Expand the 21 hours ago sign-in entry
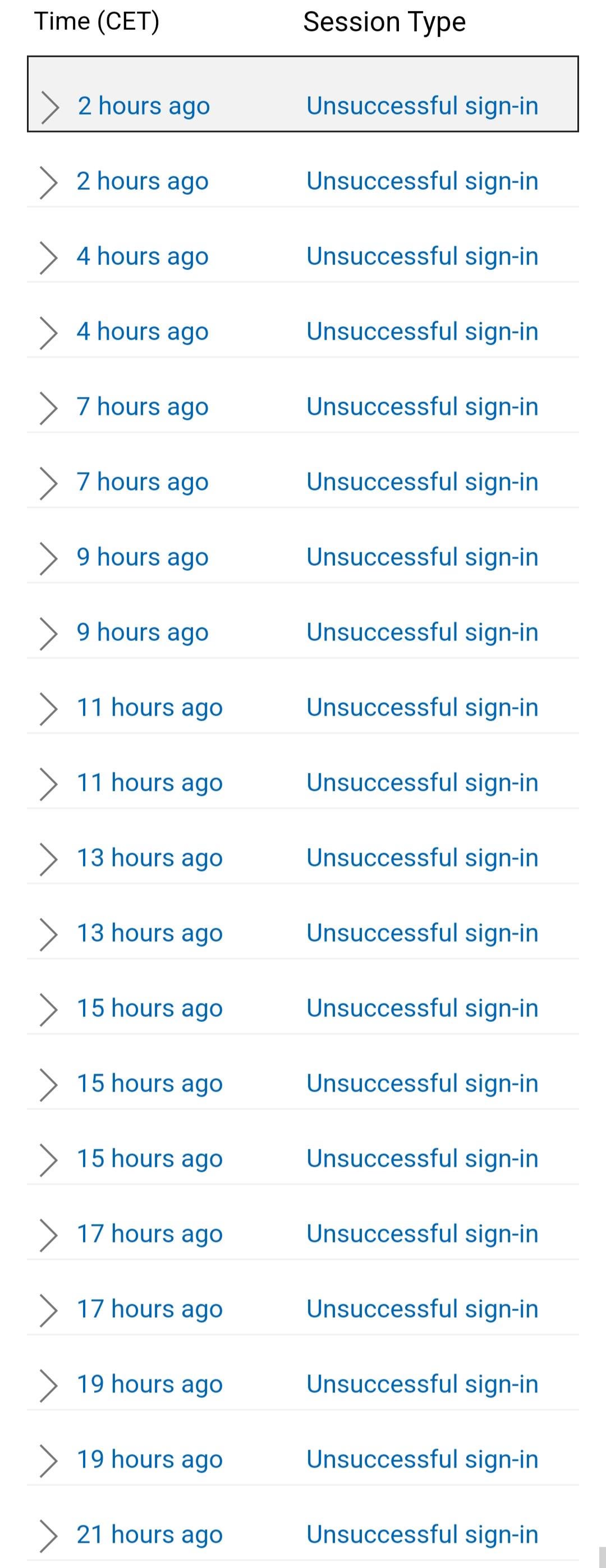606x1568 pixels. (x=49, y=1535)
